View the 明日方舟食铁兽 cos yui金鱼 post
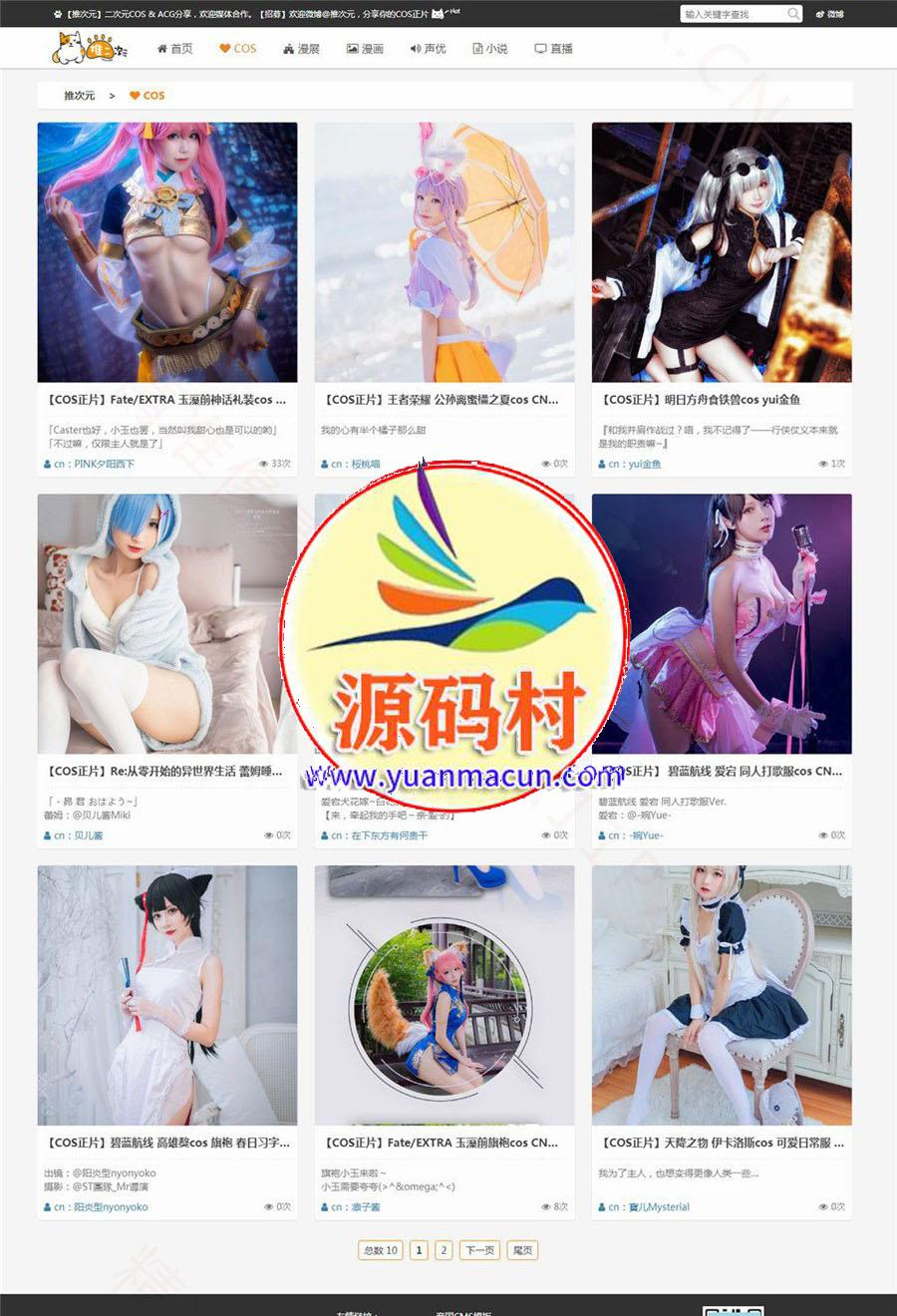This screenshot has width=897, height=1316. tap(702, 400)
